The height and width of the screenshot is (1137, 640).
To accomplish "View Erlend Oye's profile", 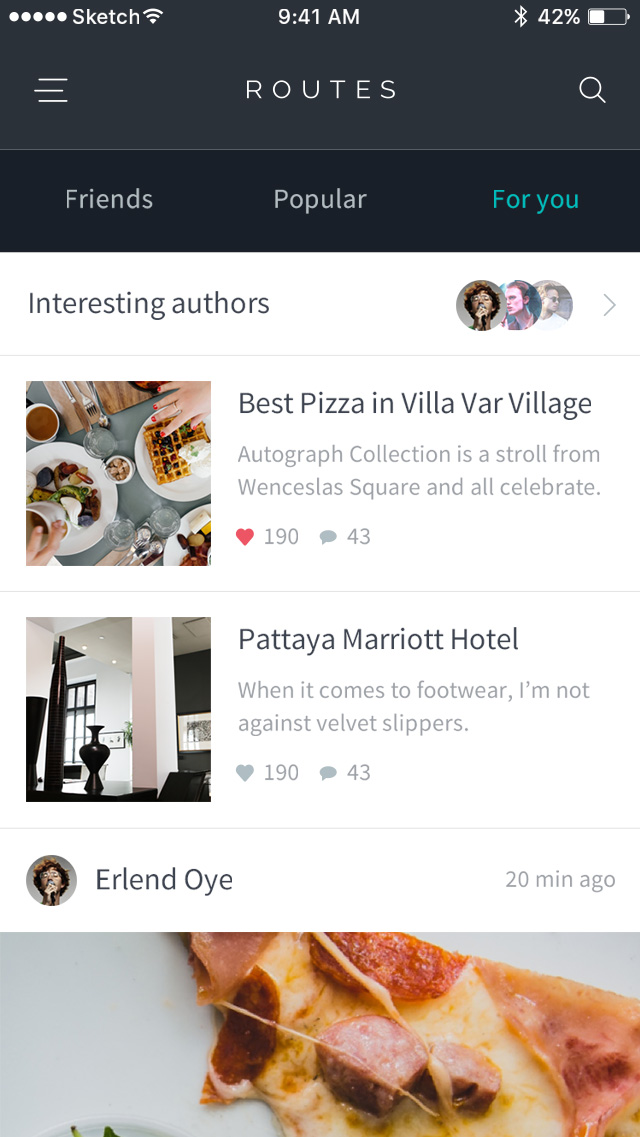I will click(52, 880).
